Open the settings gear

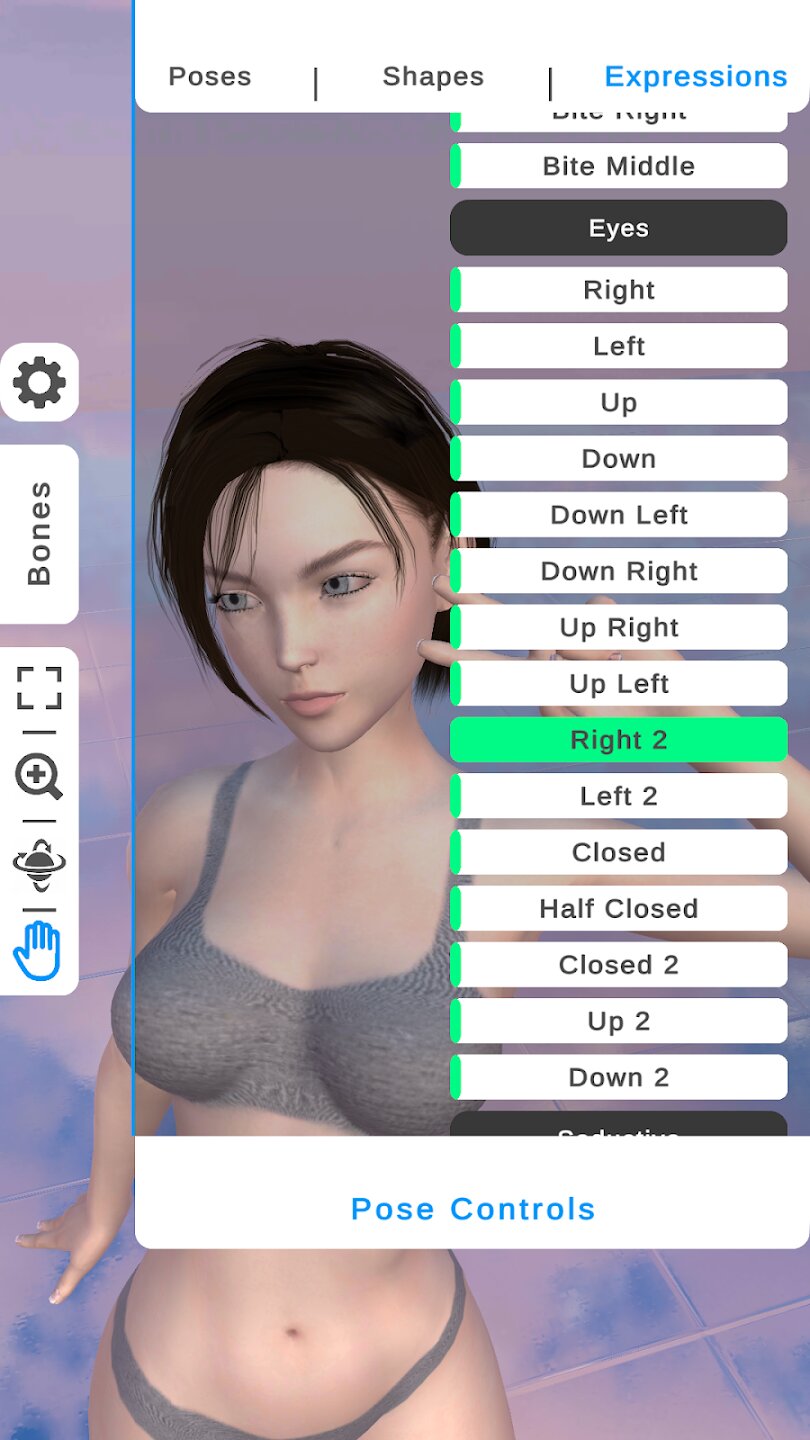pyautogui.click(x=39, y=382)
